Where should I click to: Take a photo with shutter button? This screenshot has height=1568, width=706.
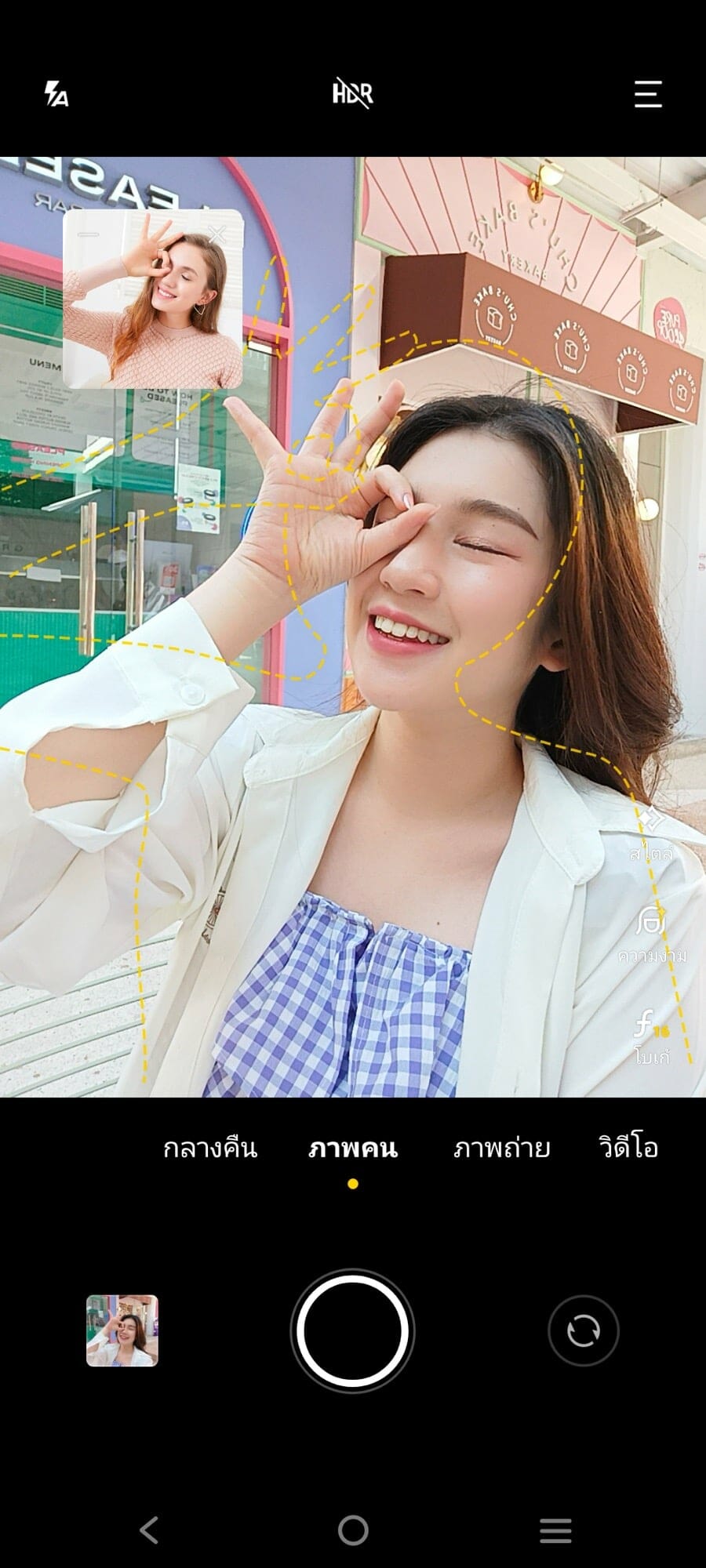point(352,1330)
